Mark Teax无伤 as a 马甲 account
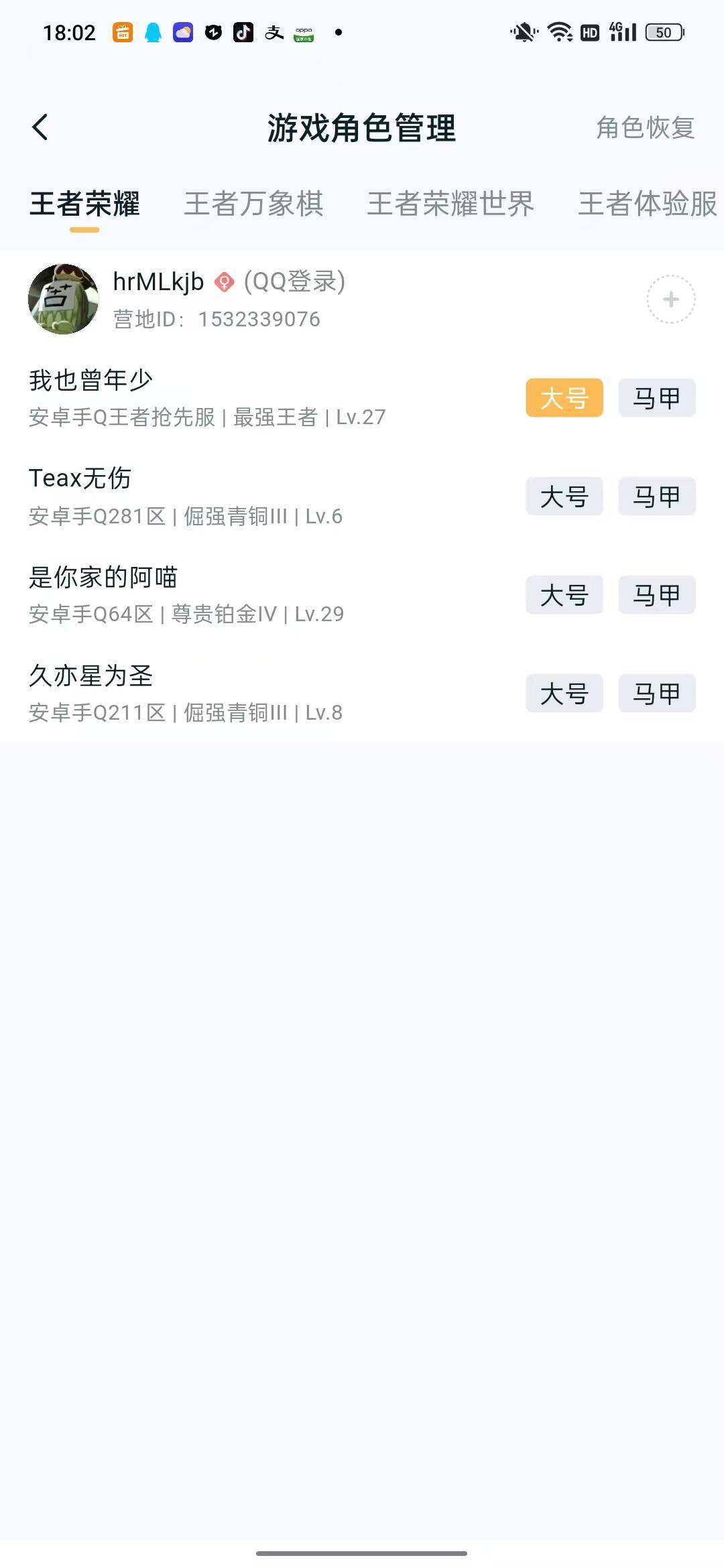724x1568 pixels. click(656, 497)
